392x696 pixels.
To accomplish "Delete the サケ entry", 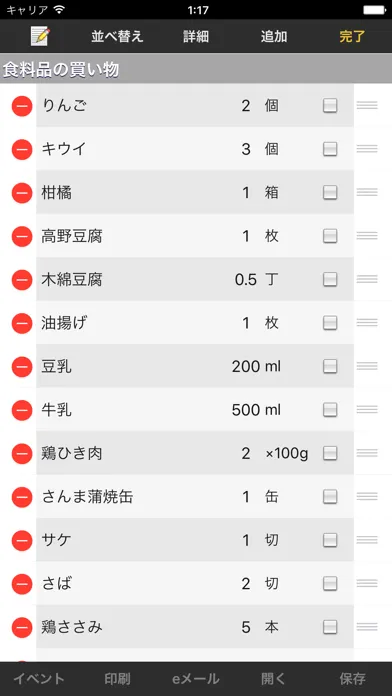I will coord(22,541).
